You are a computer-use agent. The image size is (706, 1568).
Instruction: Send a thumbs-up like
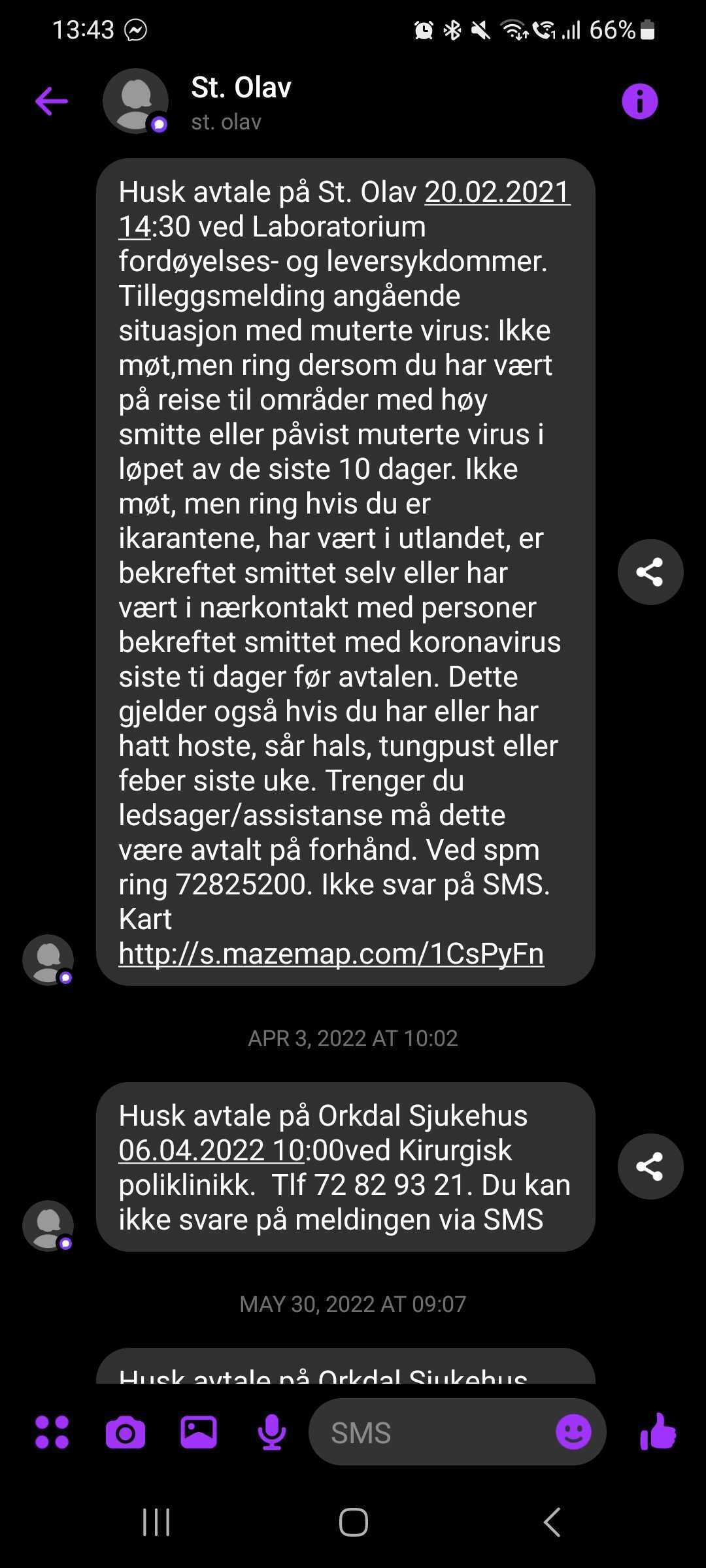[x=658, y=1432]
